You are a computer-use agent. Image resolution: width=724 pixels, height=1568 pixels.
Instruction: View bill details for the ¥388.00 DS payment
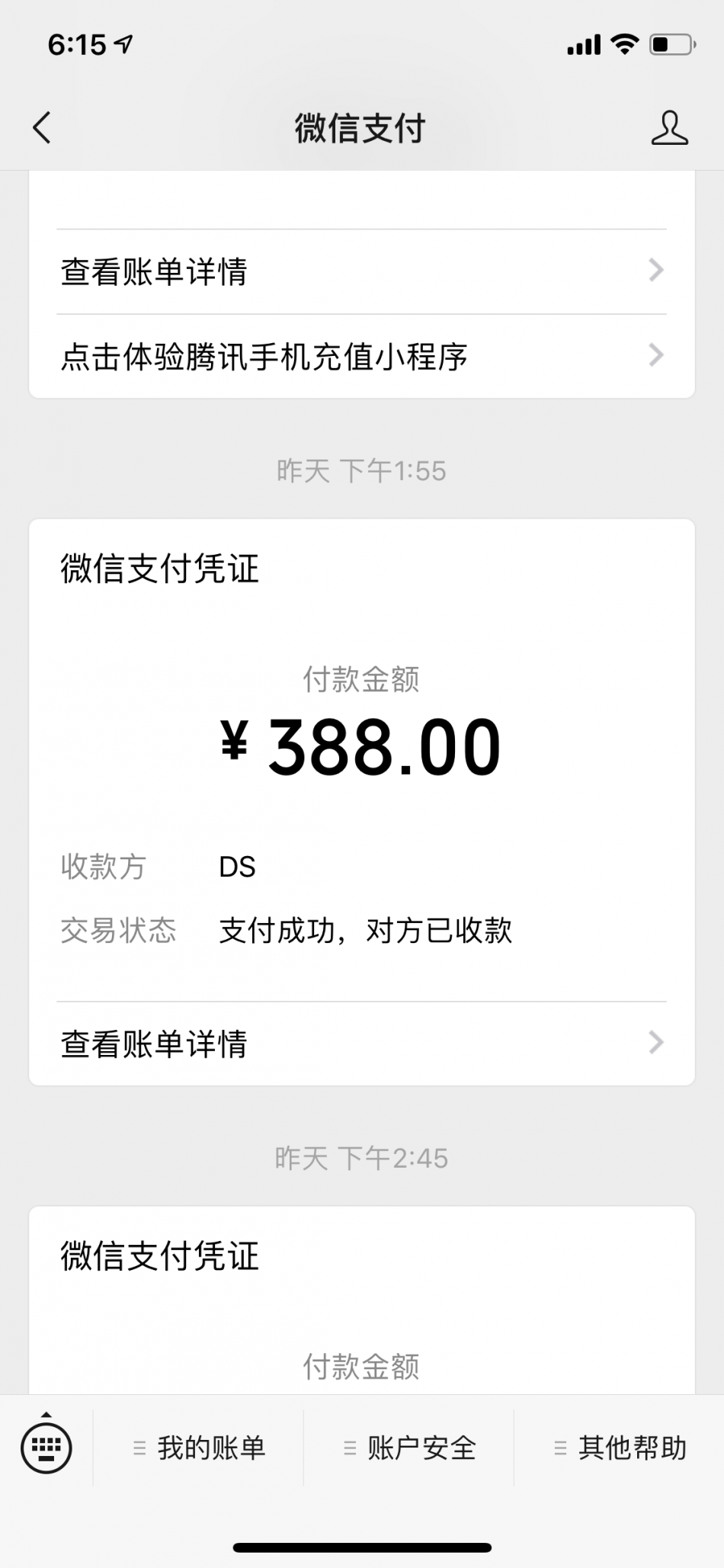click(361, 1043)
